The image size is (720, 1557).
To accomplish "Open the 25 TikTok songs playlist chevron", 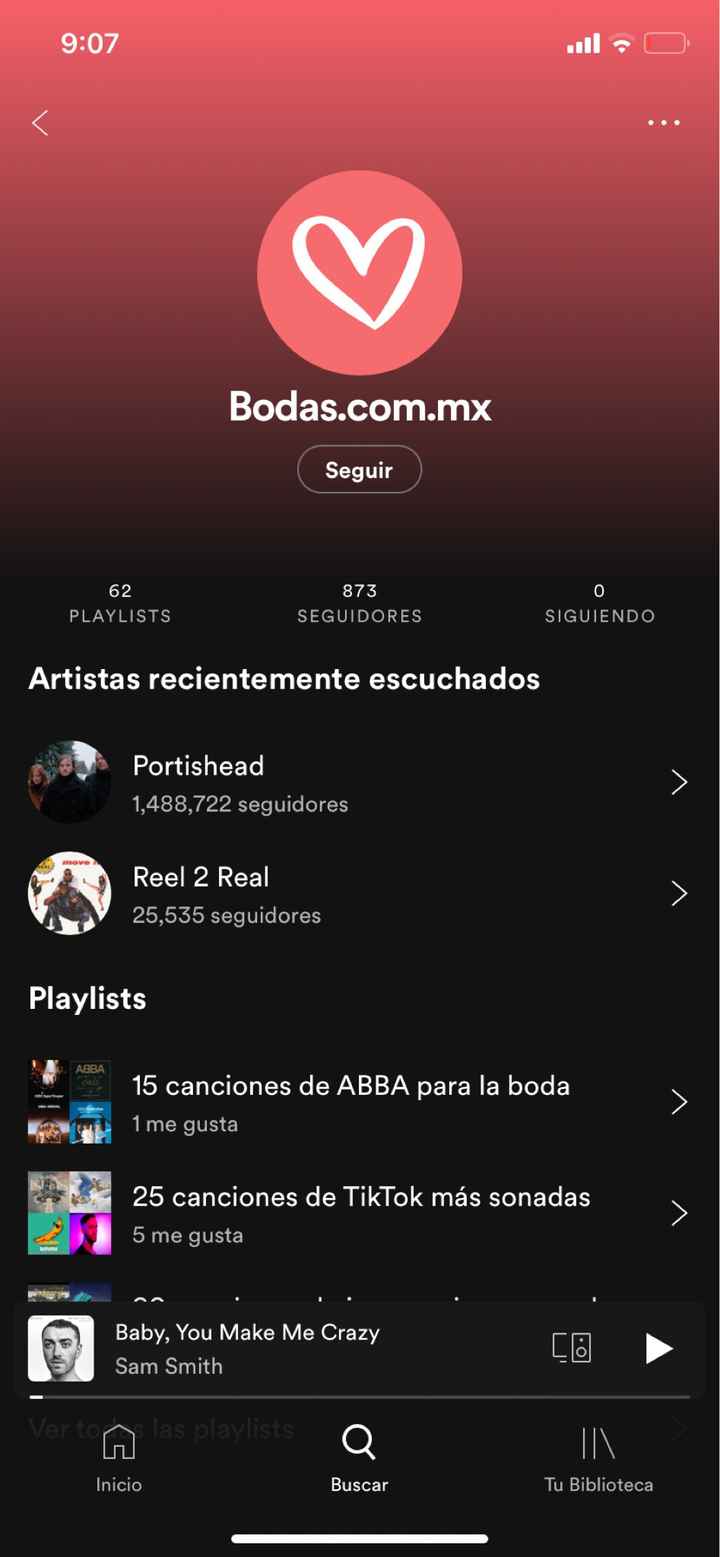I will (x=678, y=1212).
